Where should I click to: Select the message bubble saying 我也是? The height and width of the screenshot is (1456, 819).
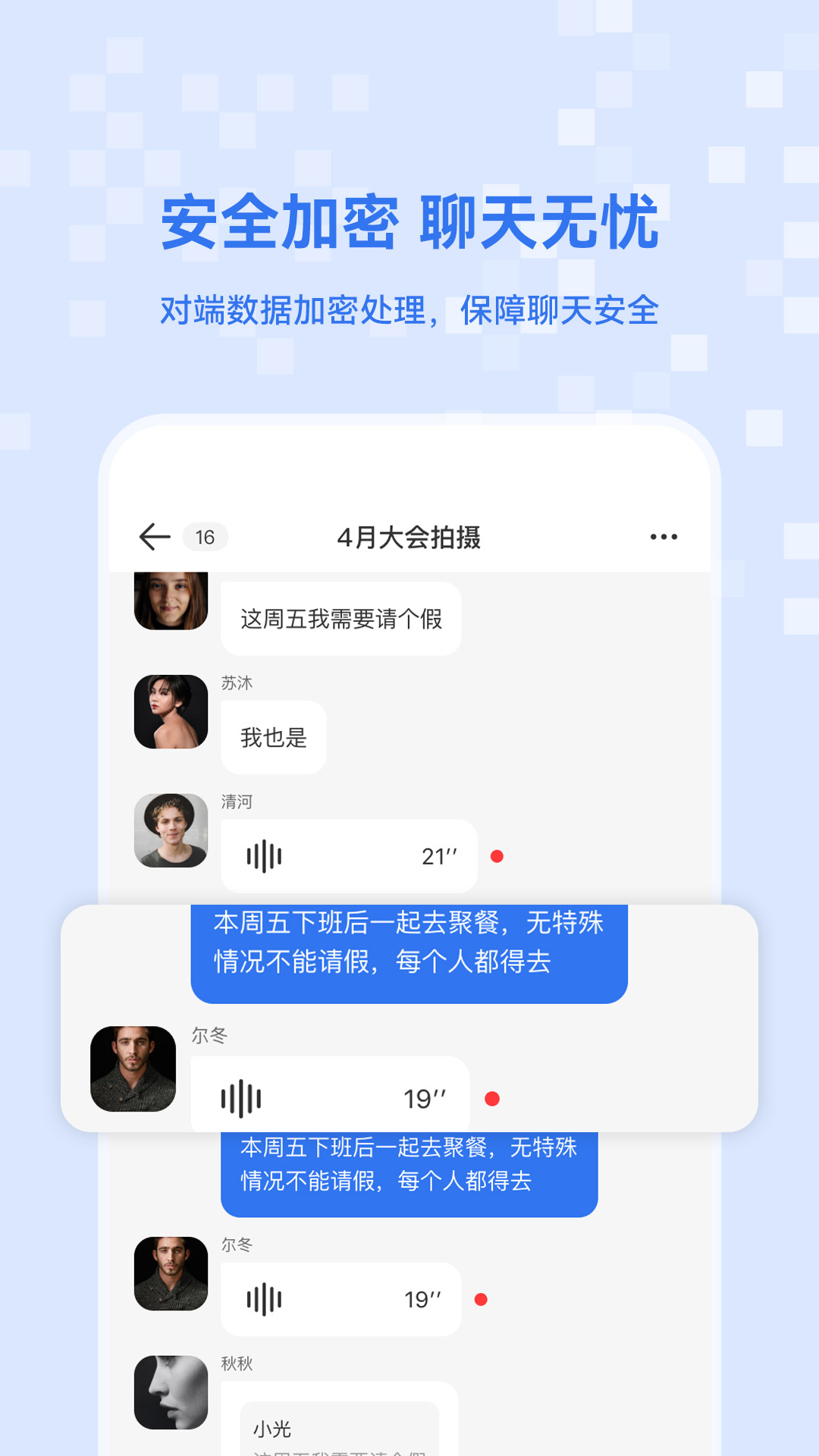(273, 736)
